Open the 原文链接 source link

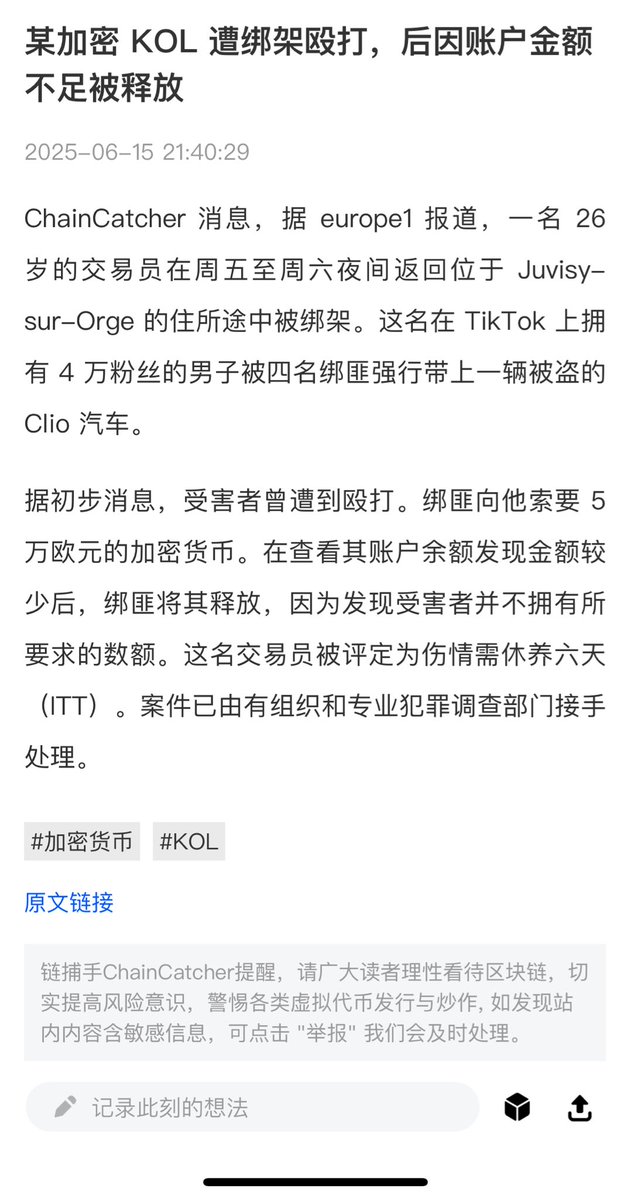(x=69, y=902)
